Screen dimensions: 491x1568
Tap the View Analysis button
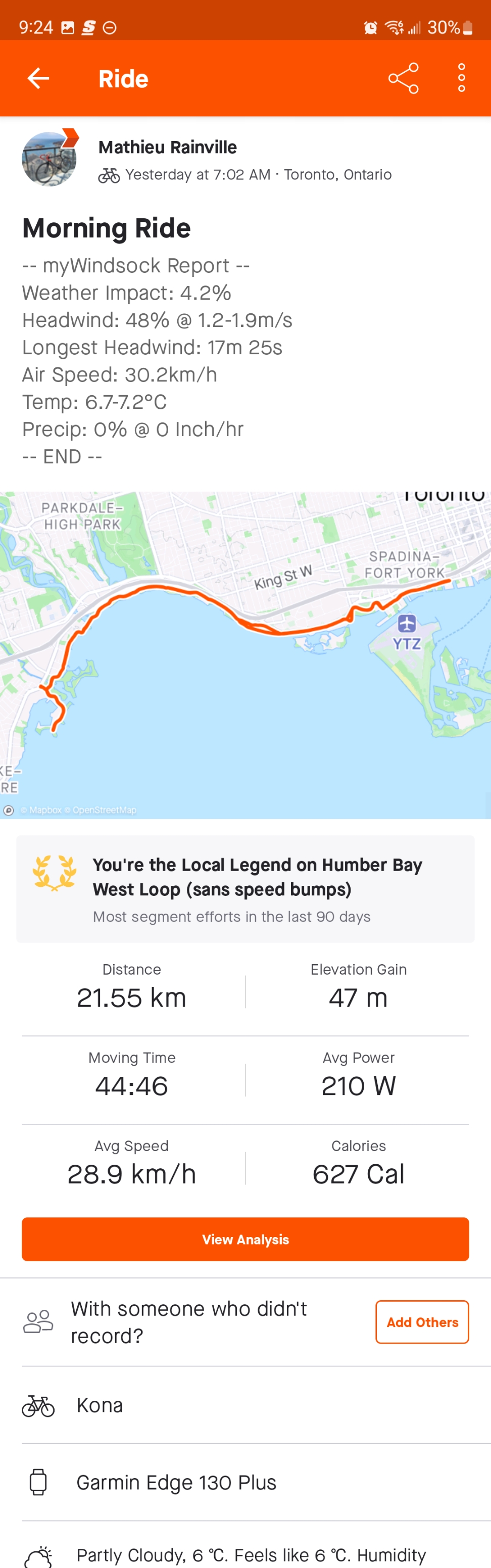pos(245,1240)
